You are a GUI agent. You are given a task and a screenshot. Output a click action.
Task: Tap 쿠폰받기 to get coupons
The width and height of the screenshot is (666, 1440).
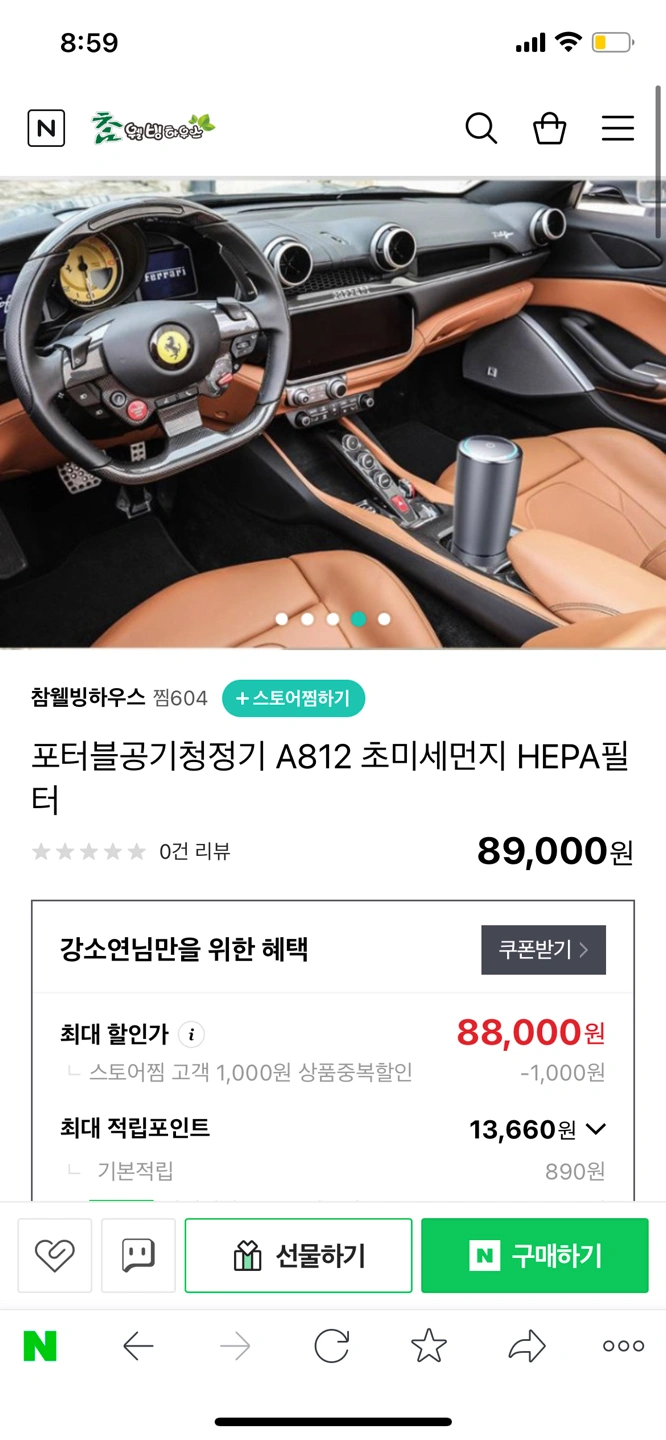(543, 949)
